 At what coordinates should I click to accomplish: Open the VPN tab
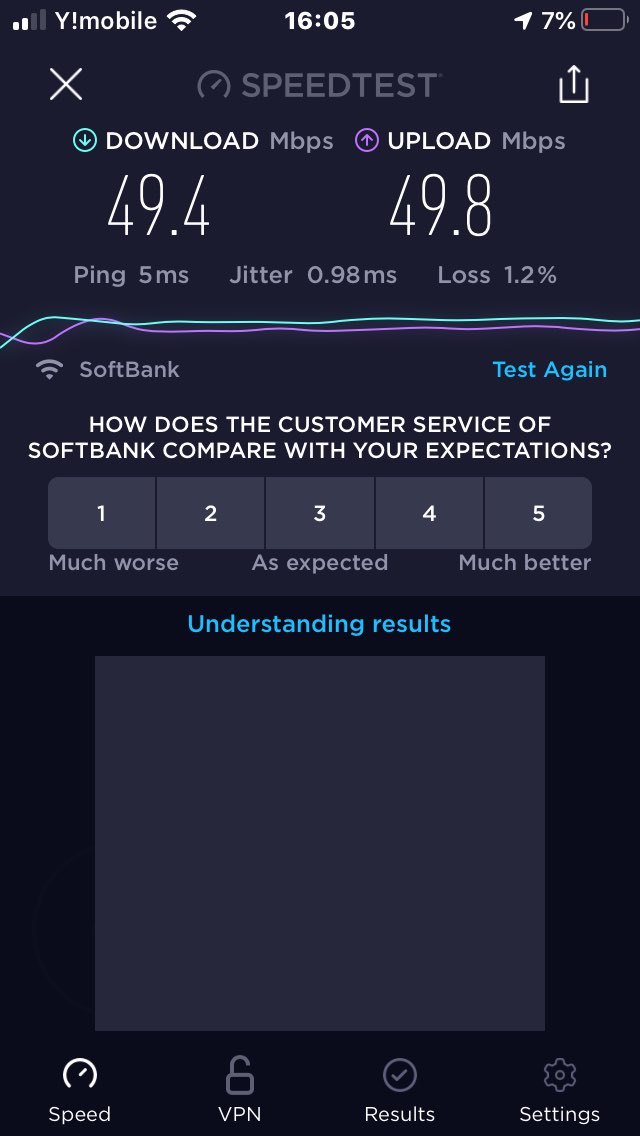[239, 1090]
